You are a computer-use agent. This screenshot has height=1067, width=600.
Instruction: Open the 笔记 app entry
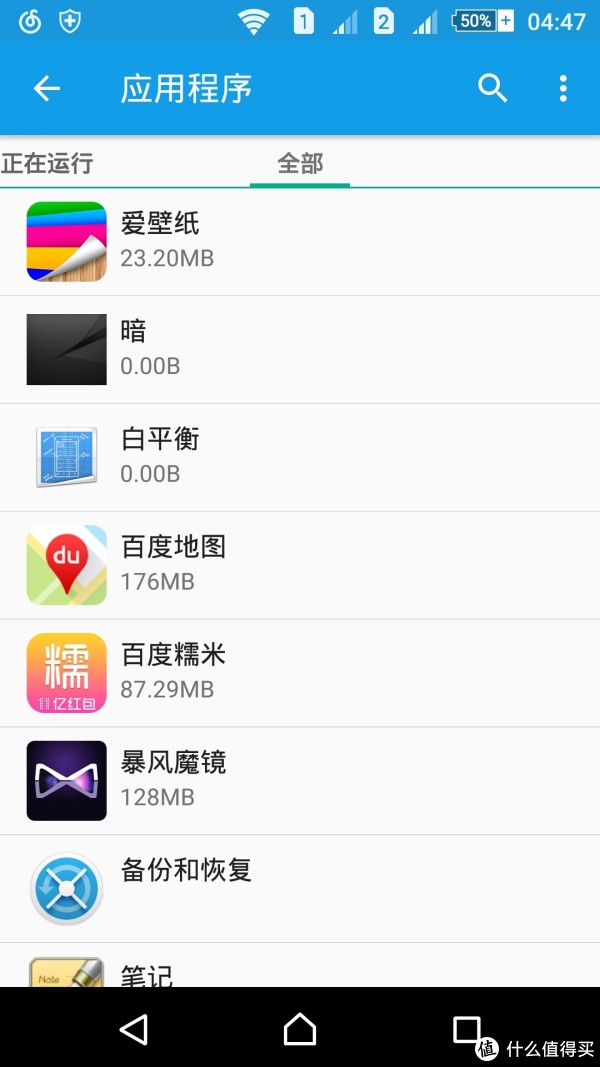(x=300, y=966)
